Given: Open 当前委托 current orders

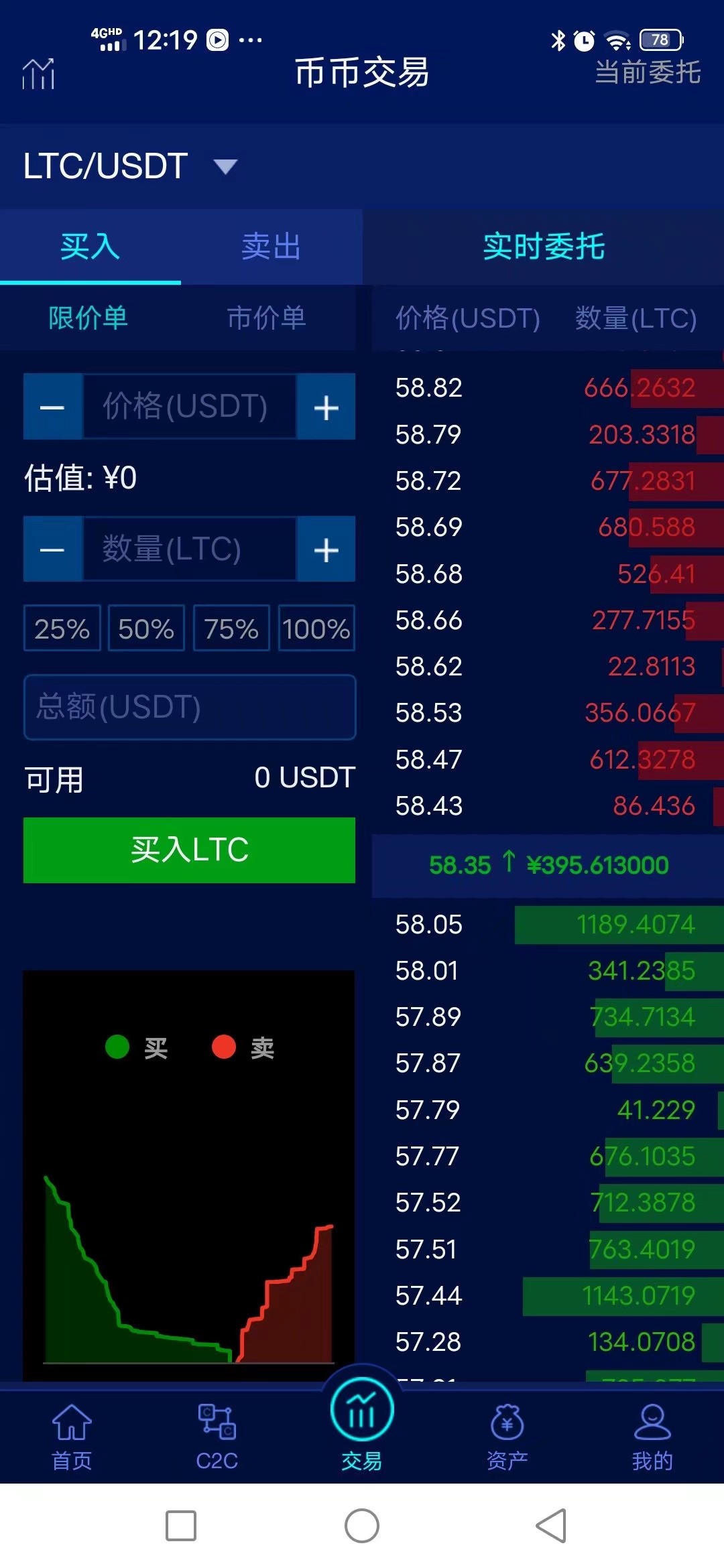Looking at the screenshot, I should [648, 72].
